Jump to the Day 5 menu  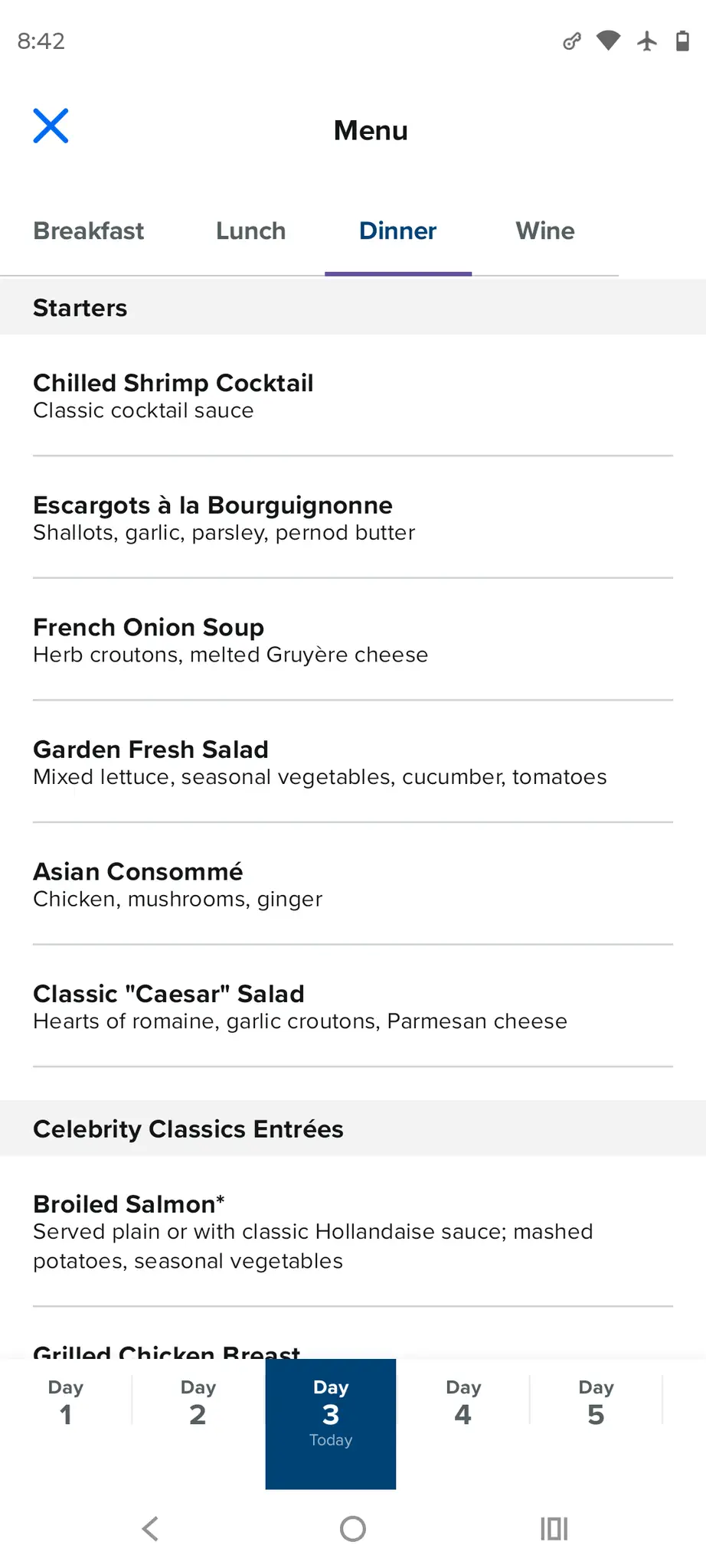click(x=596, y=1403)
